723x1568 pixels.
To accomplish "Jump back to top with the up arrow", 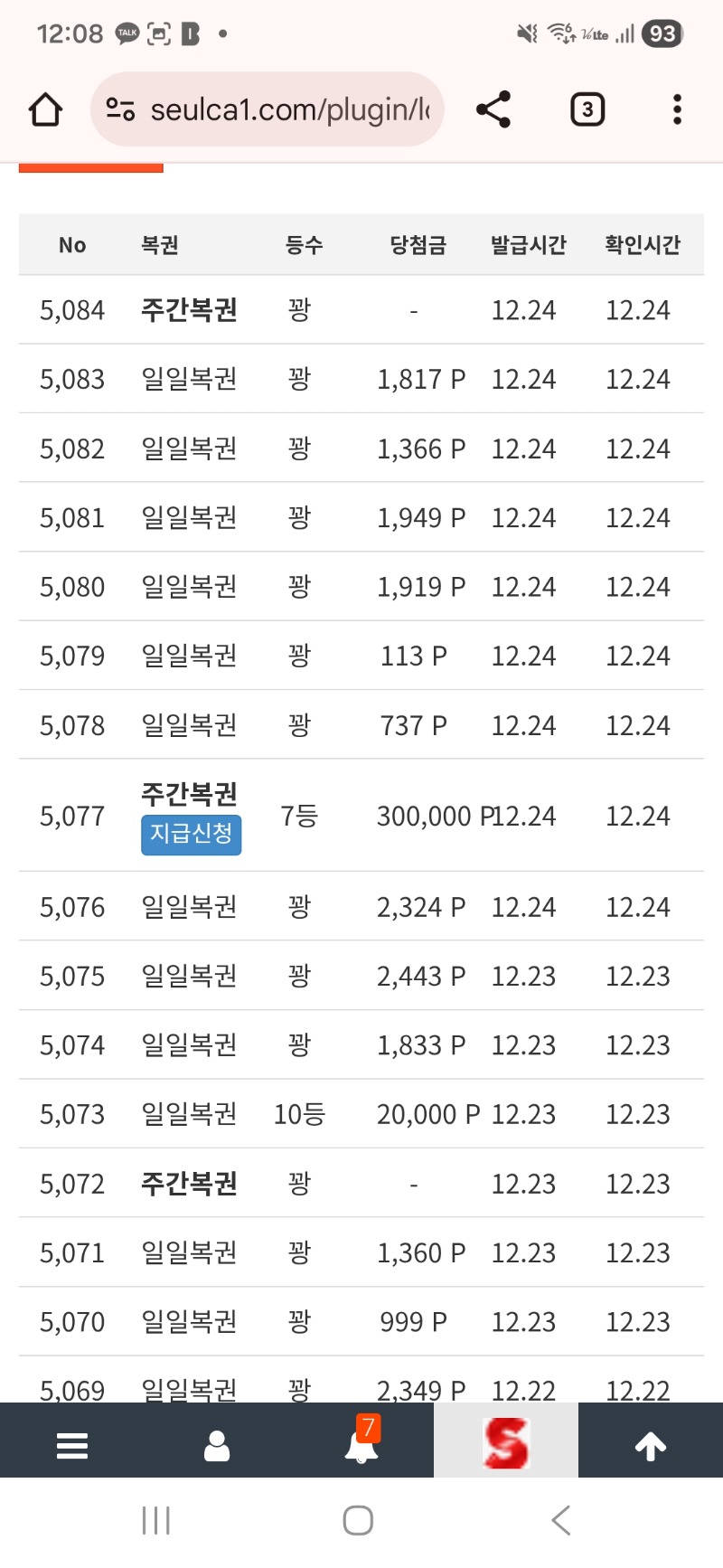I will pyautogui.click(x=651, y=1445).
